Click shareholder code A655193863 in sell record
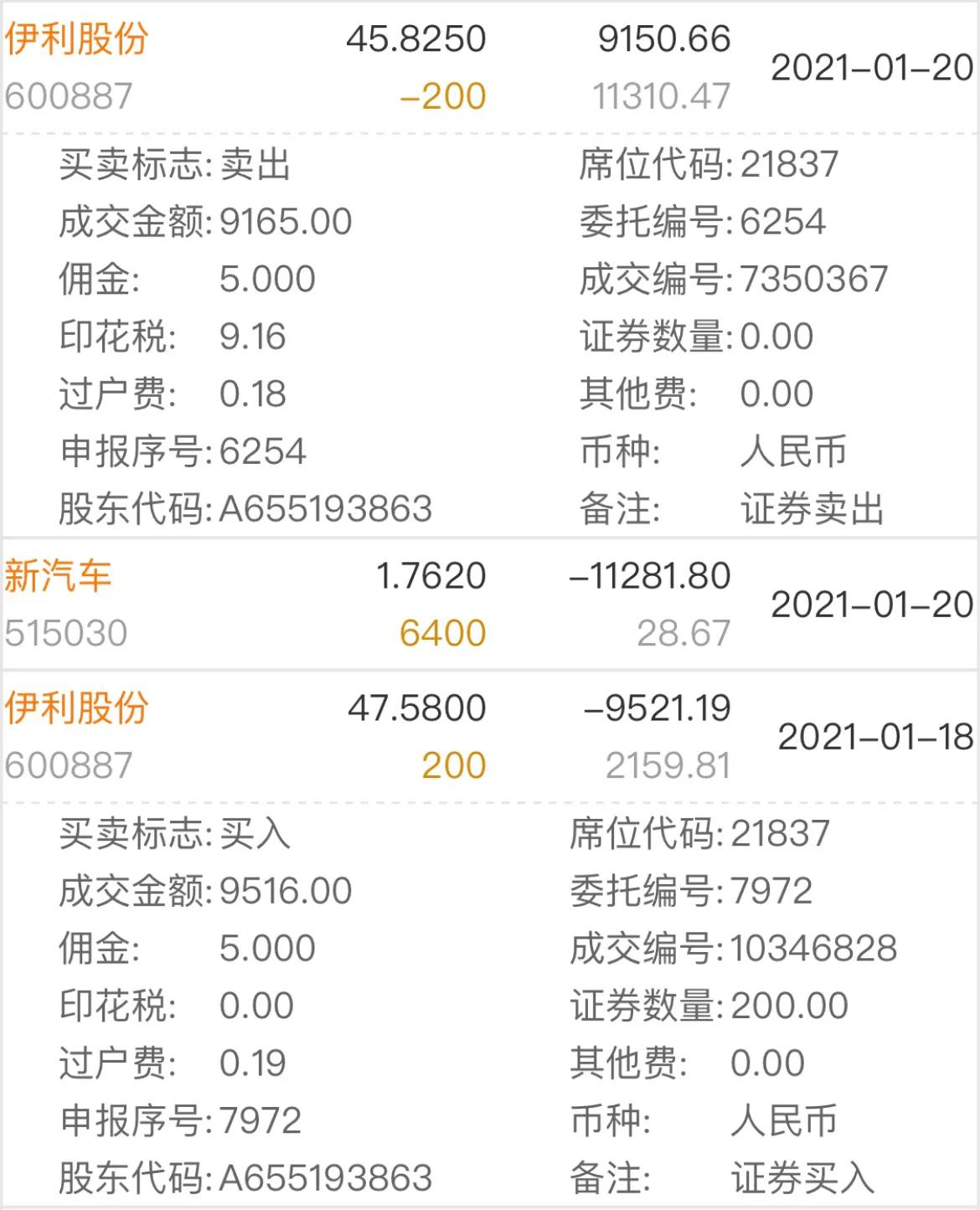 pos(328,506)
